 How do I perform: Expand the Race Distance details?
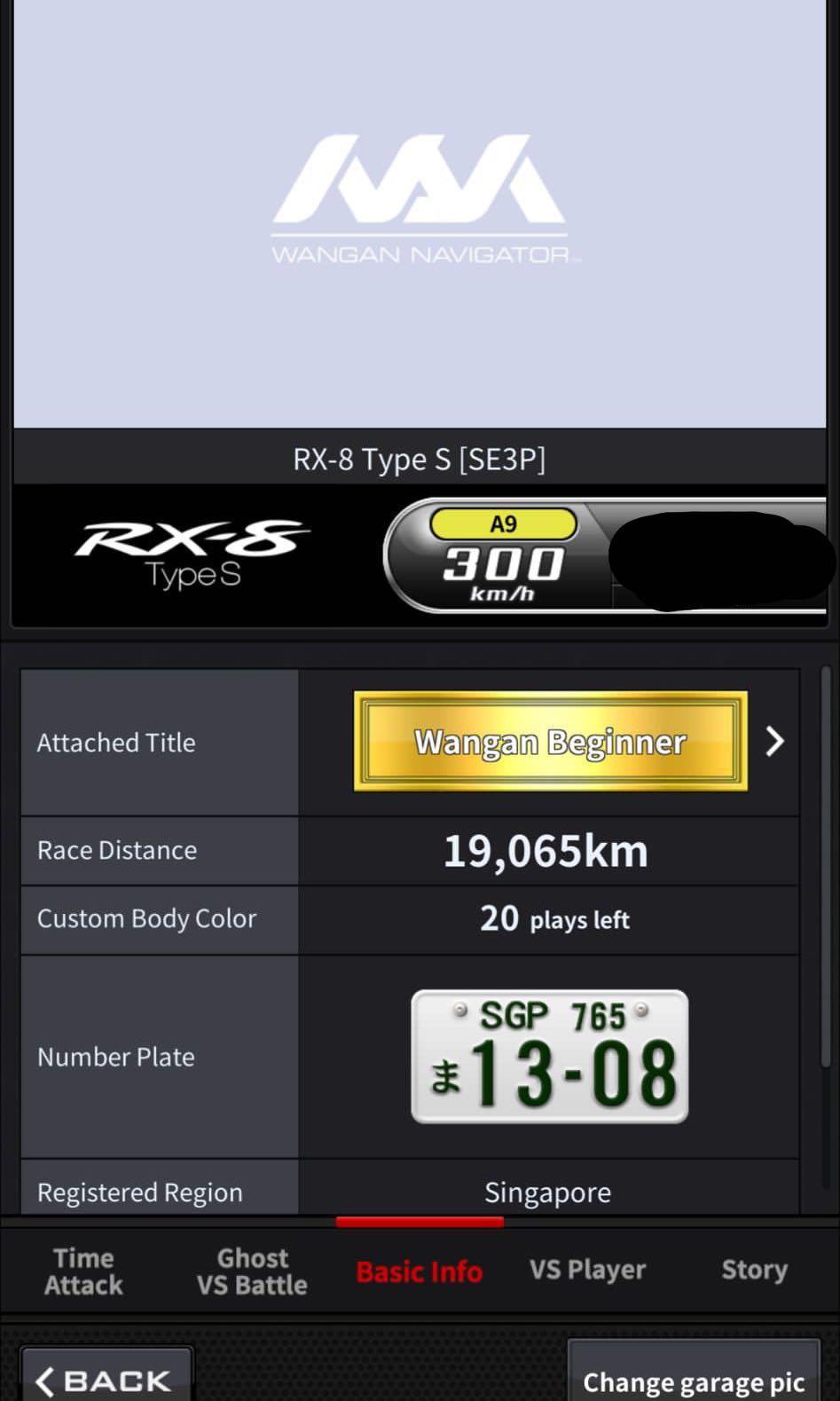(545, 850)
